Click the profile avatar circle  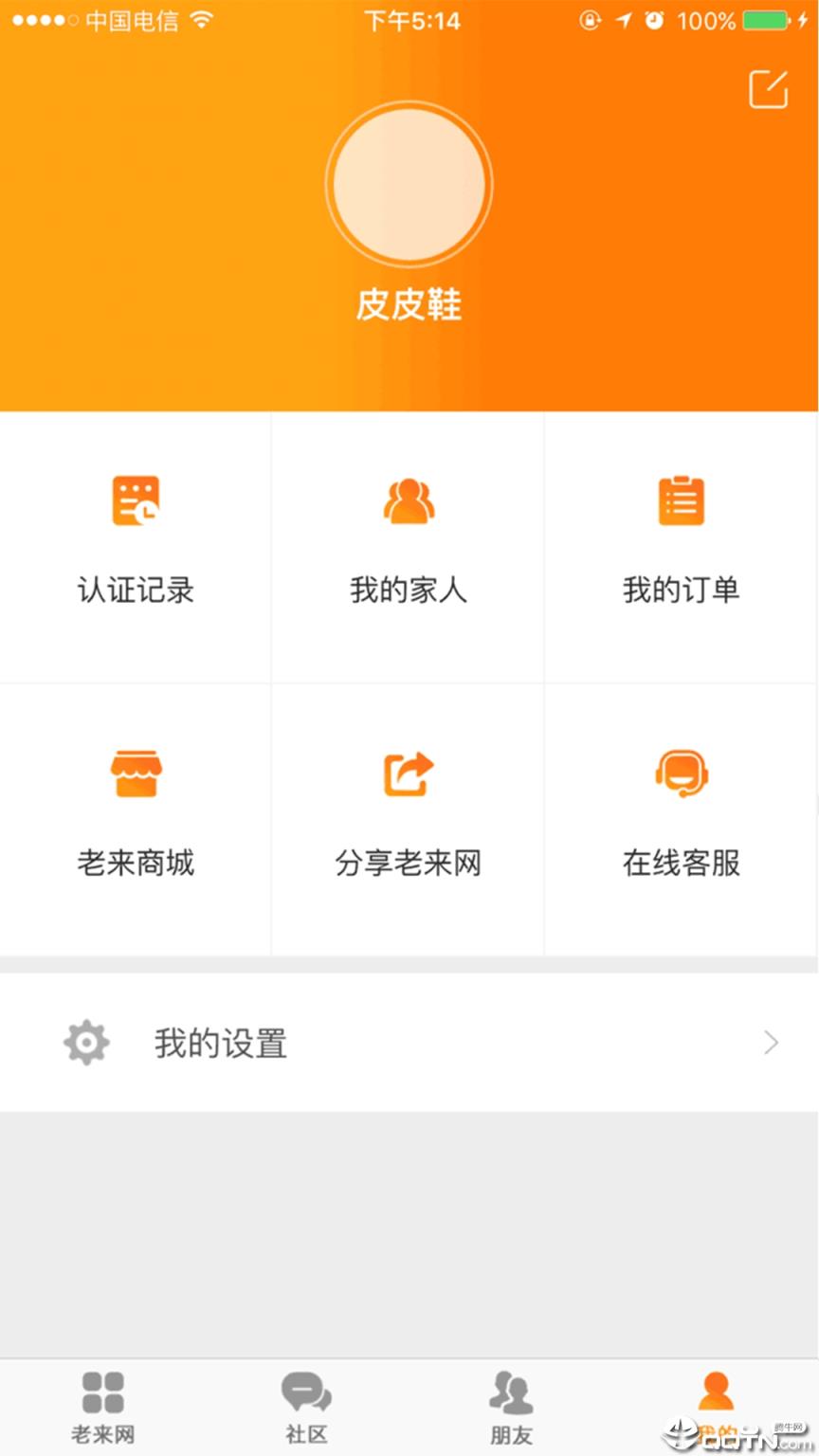(x=408, y=184)
